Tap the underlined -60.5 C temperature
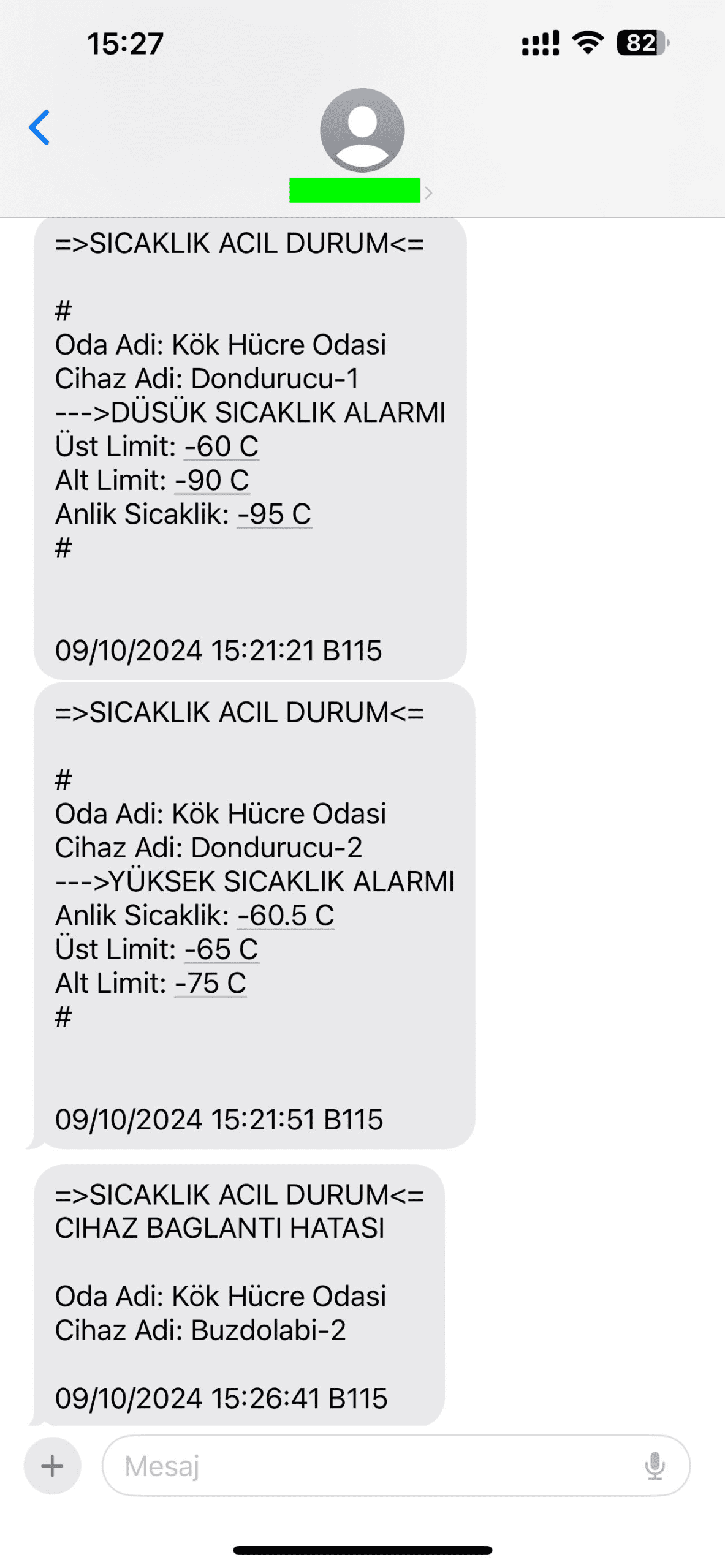Image resolution: width=725 pixels, height=1568 pixels. click(x=286, y=916)
